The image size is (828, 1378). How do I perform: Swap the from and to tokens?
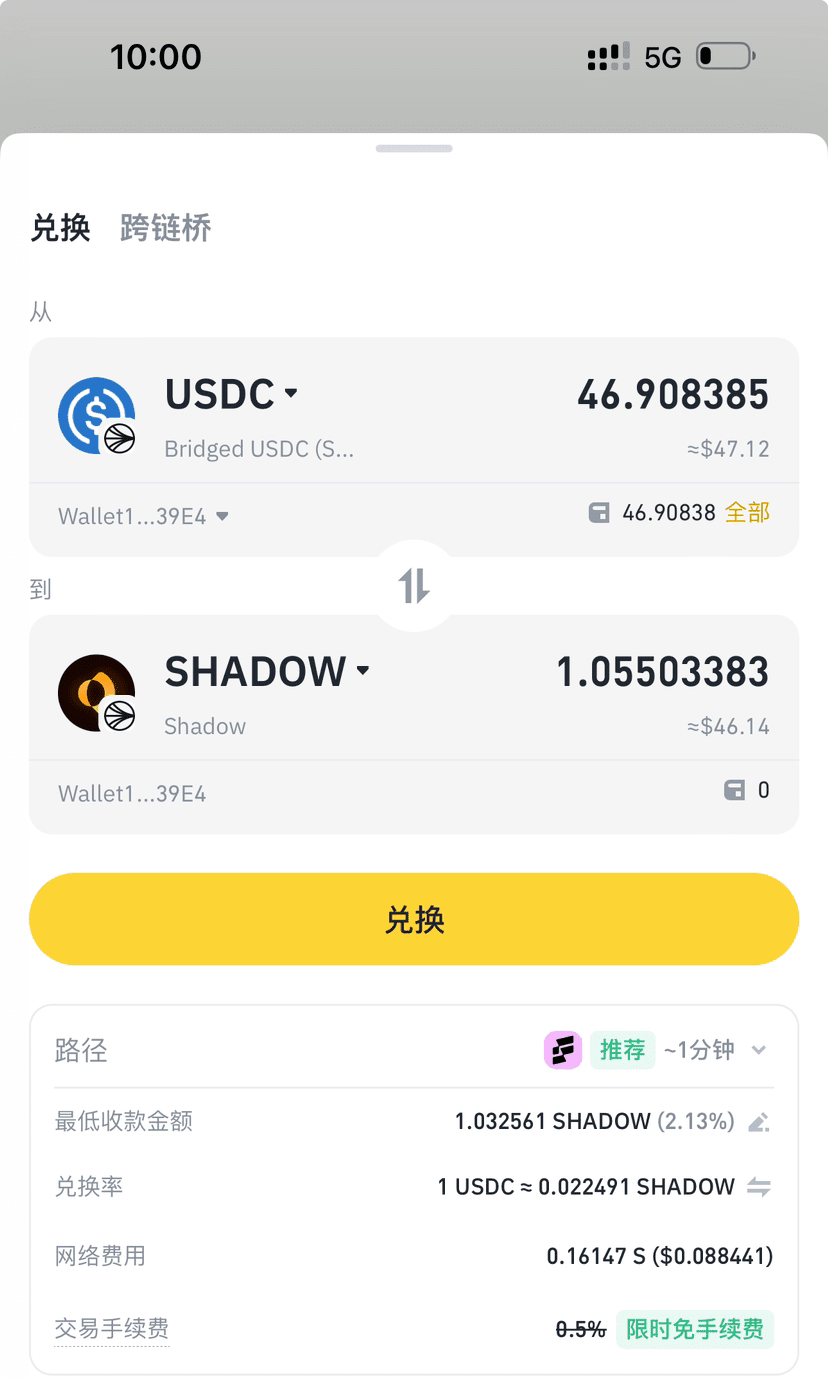[x=414, y=585]
